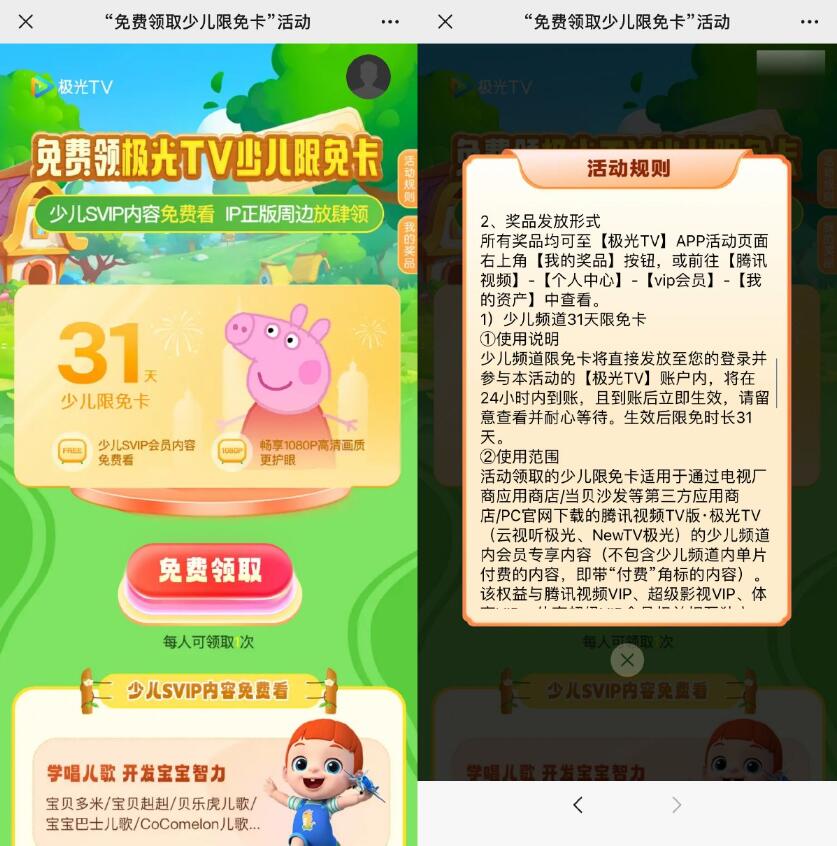This screenshot has height=846, width=837.
Task: Claim the free 31-day kids card
Action: 209,572
